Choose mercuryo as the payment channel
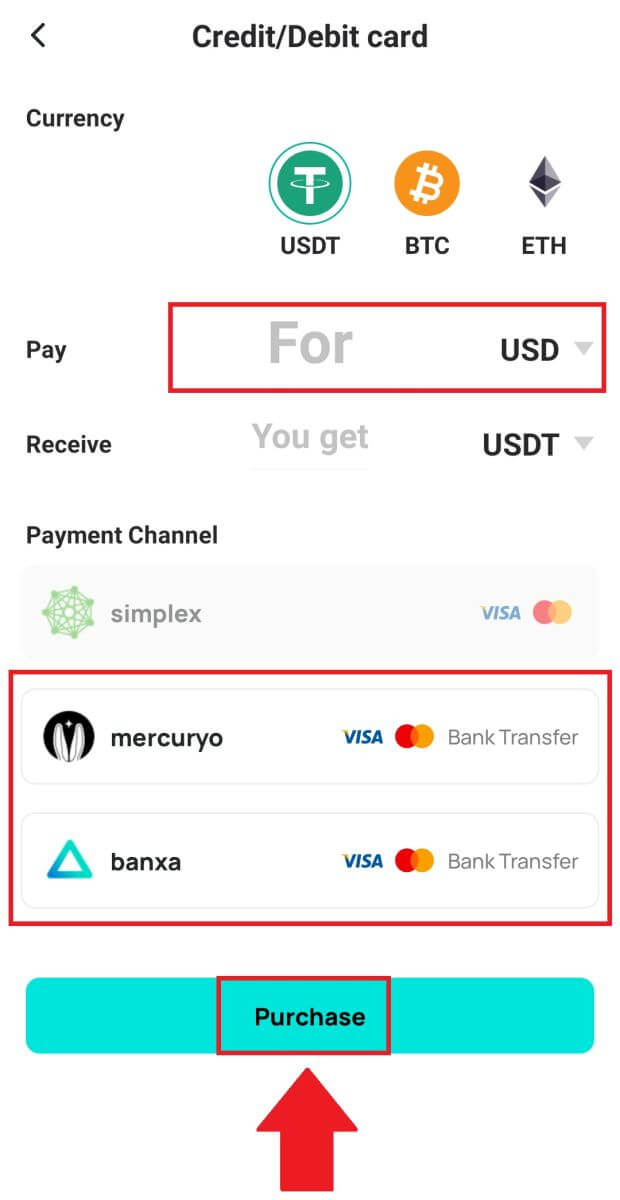 [310, 737]
